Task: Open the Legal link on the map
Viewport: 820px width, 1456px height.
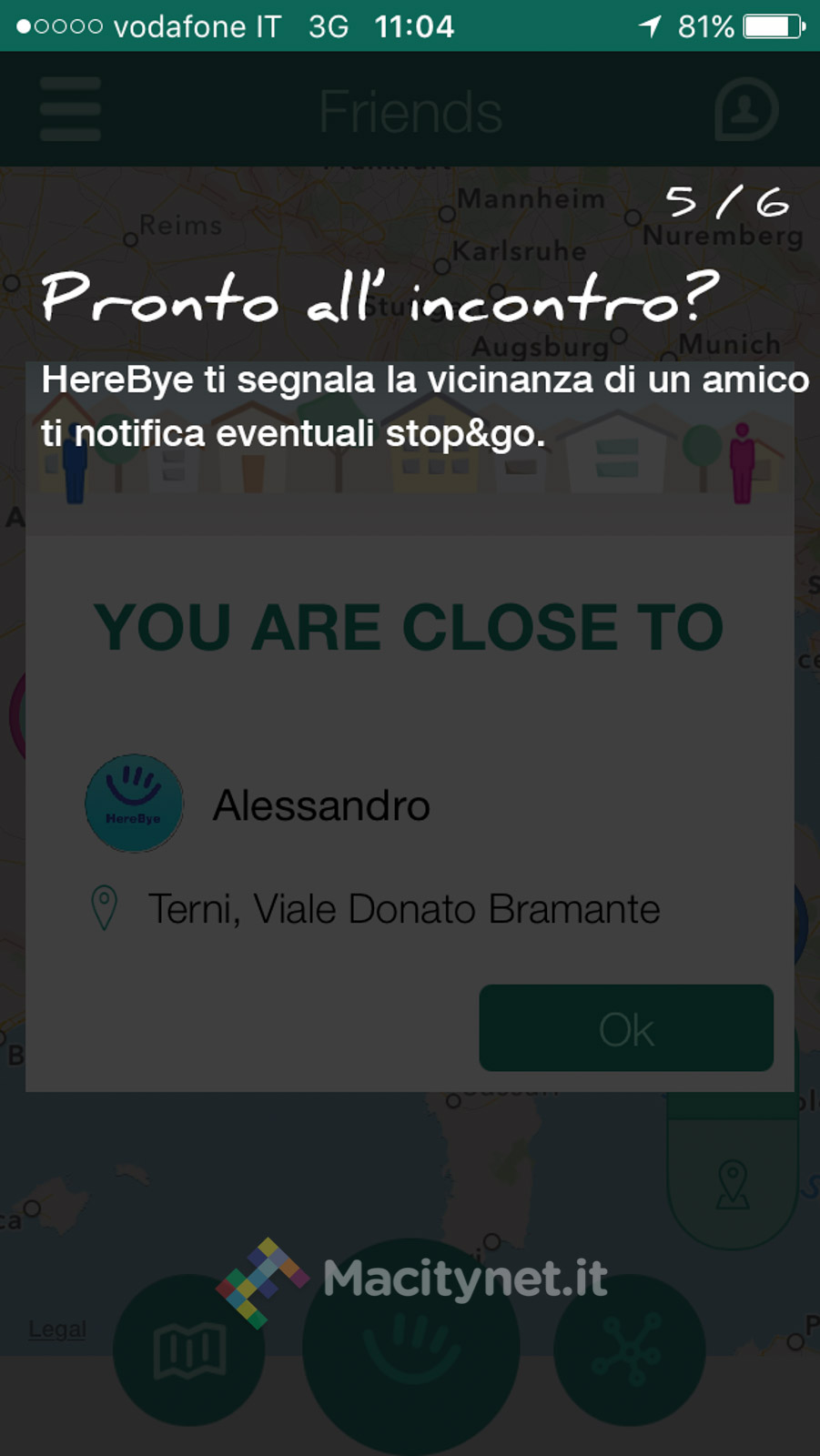Action: click(x=57, y=1330)
